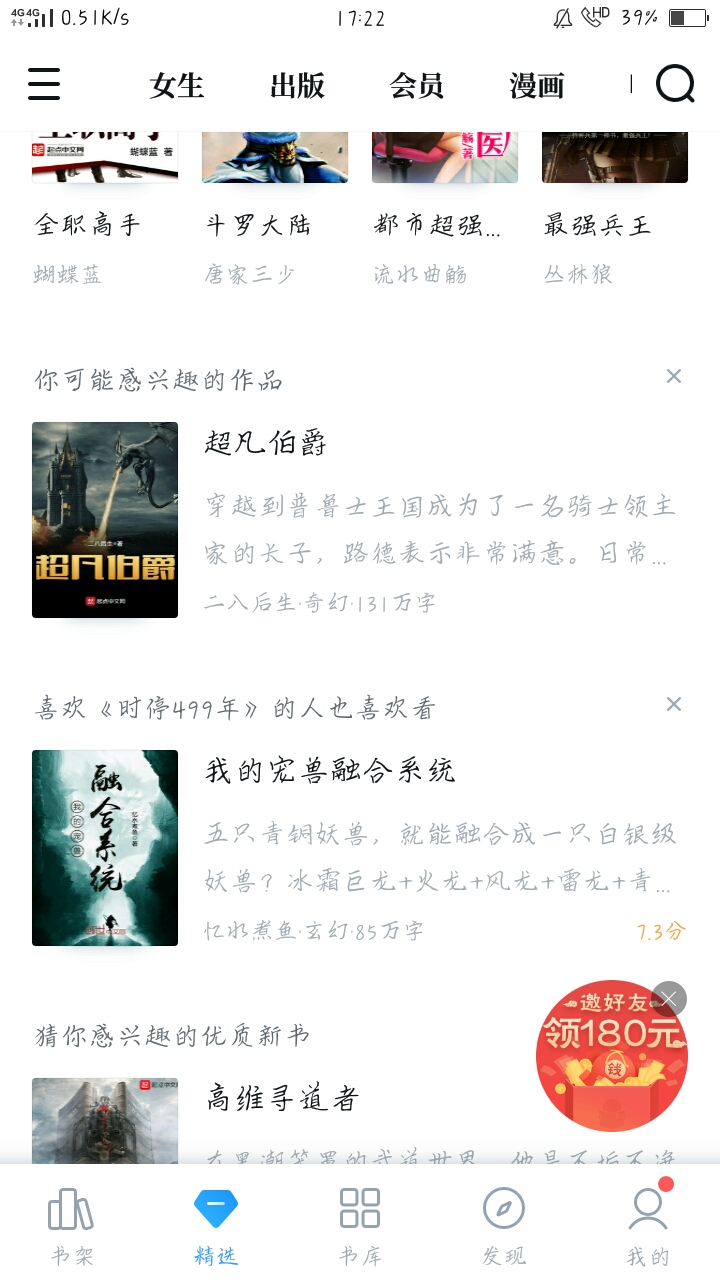Switch to the 女生 tab
Image resolution: width=720 pixels, height=1280 pixels.
177,86
